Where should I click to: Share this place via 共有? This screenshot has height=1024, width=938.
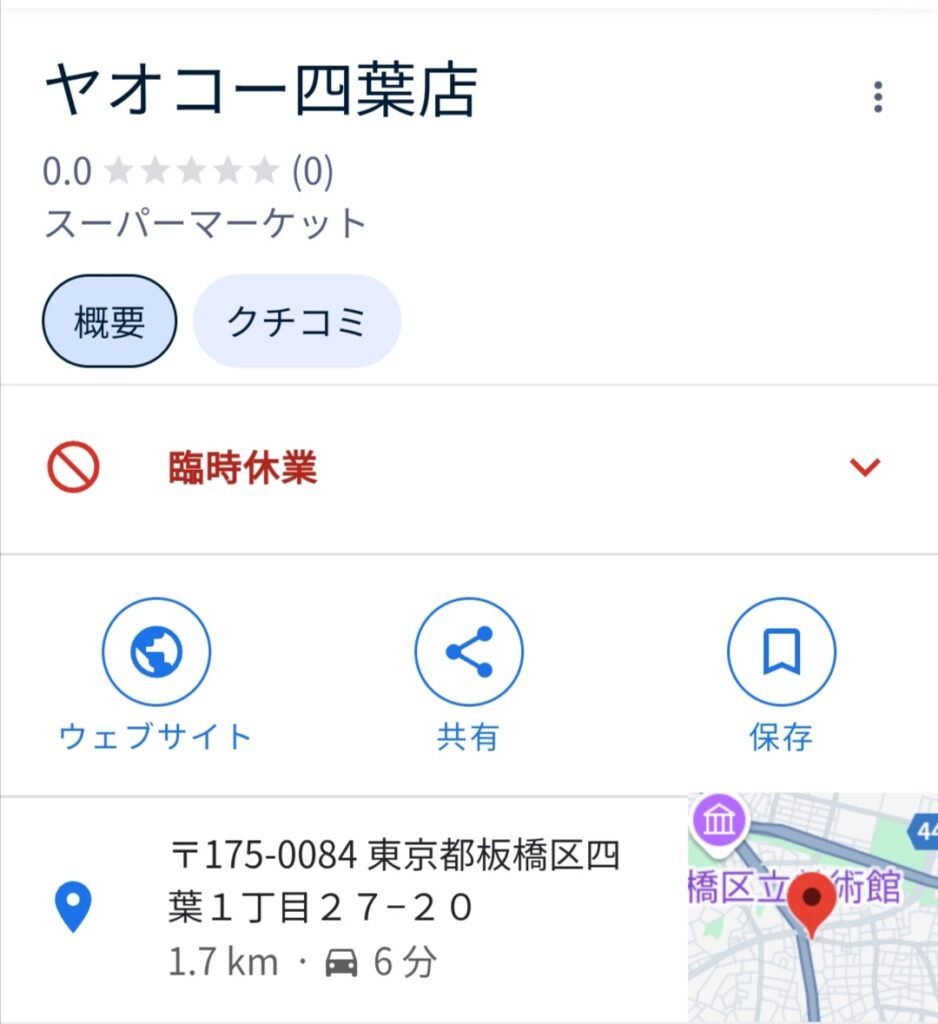coord(468,652)
